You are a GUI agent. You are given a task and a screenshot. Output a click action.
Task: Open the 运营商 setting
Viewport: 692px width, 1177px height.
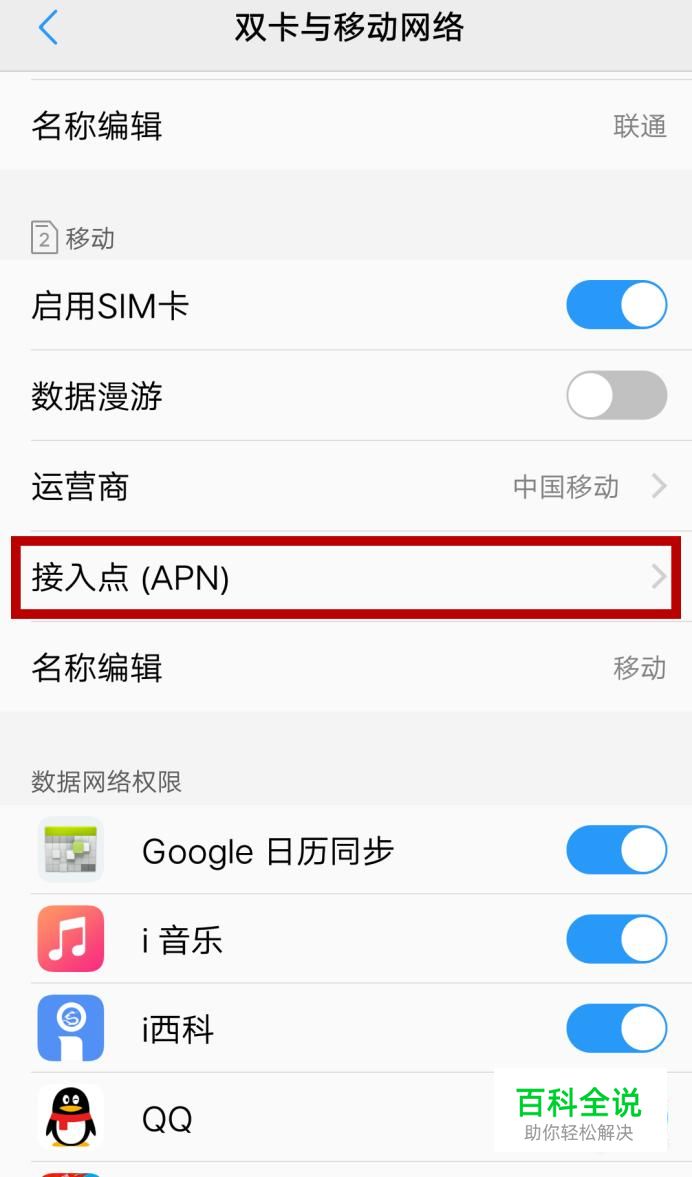click(x=346, y=486)
